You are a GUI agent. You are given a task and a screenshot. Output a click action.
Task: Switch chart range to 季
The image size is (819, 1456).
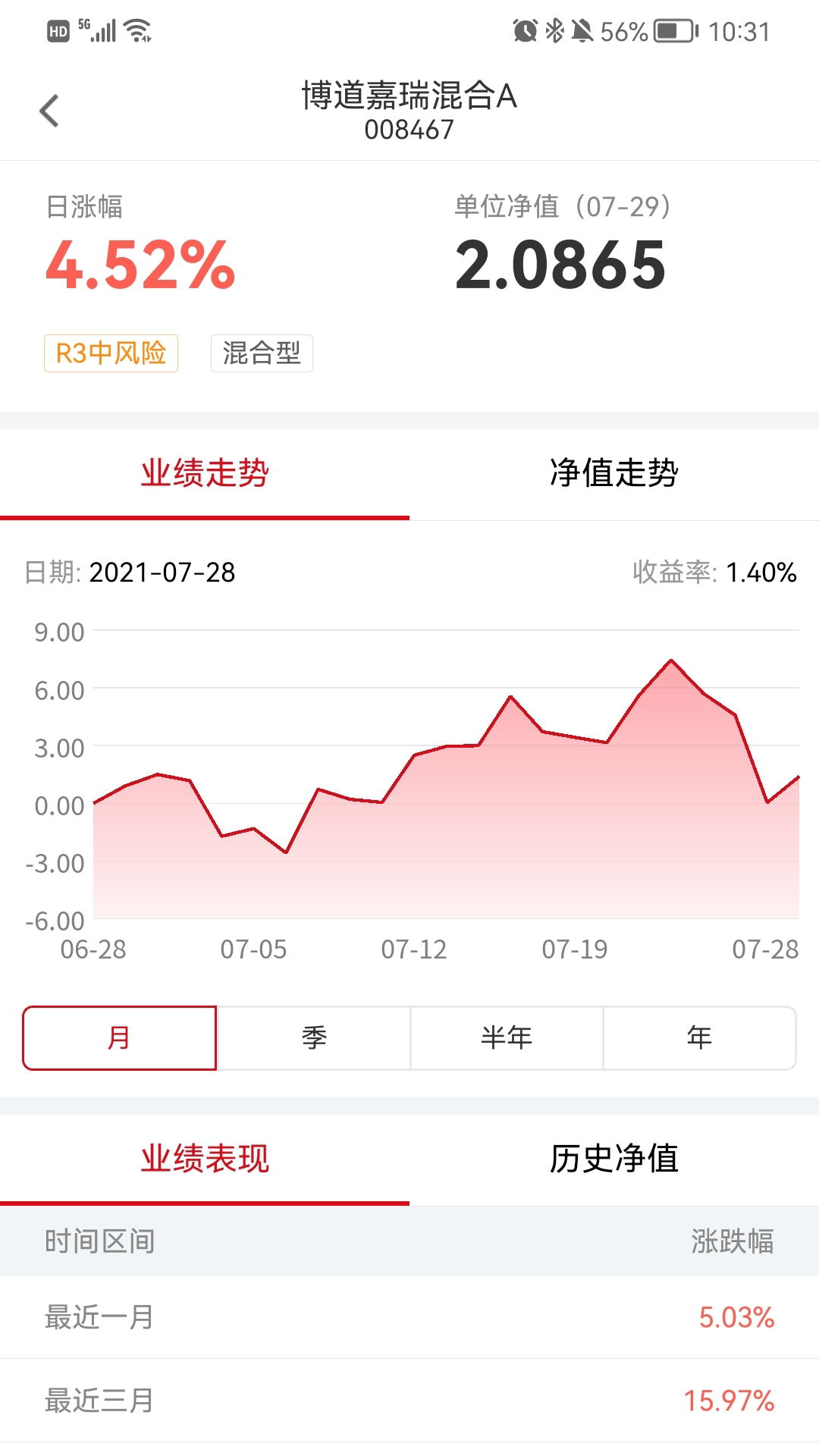click(x=314, y=1037)
